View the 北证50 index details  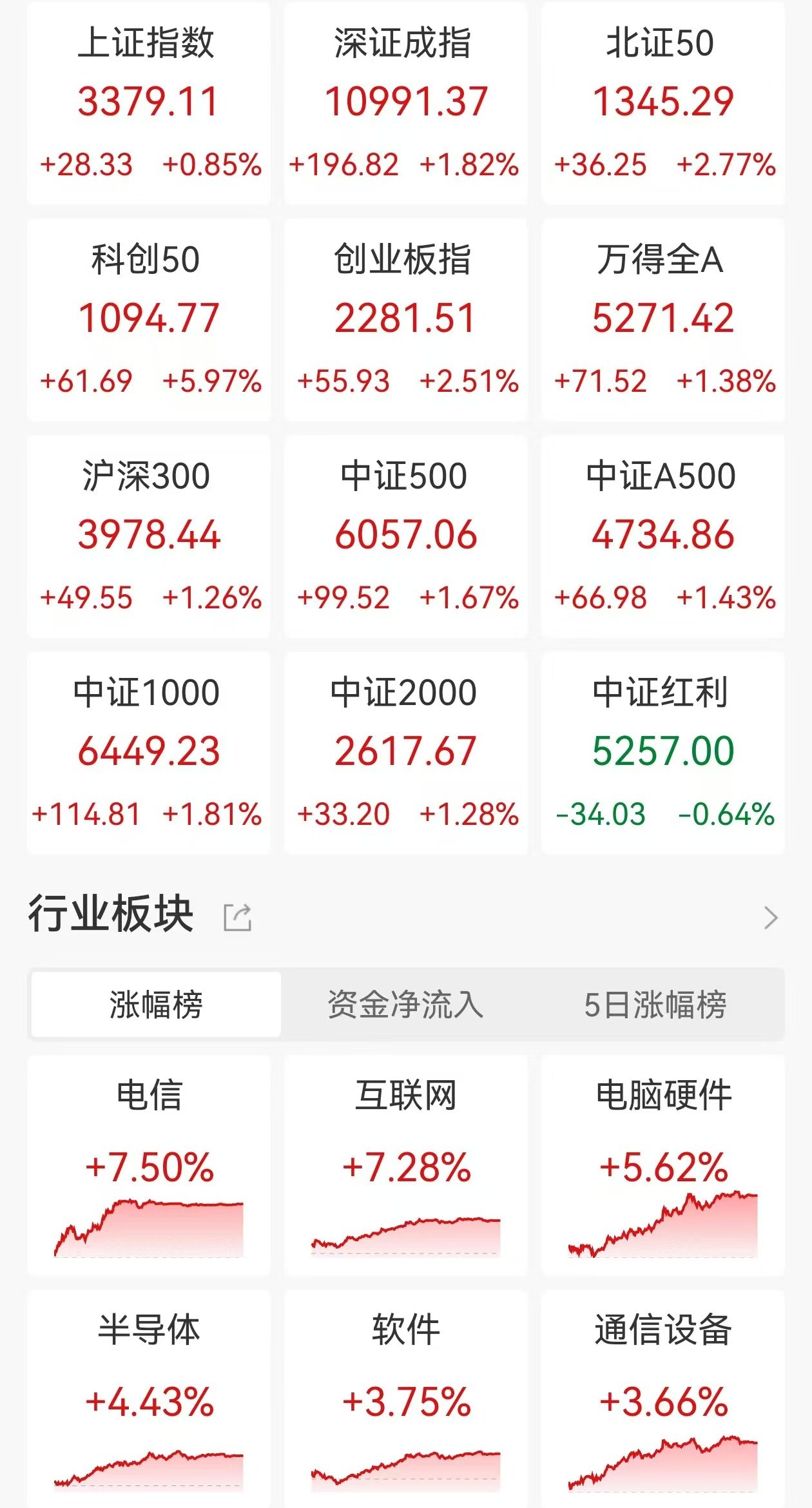663,104
